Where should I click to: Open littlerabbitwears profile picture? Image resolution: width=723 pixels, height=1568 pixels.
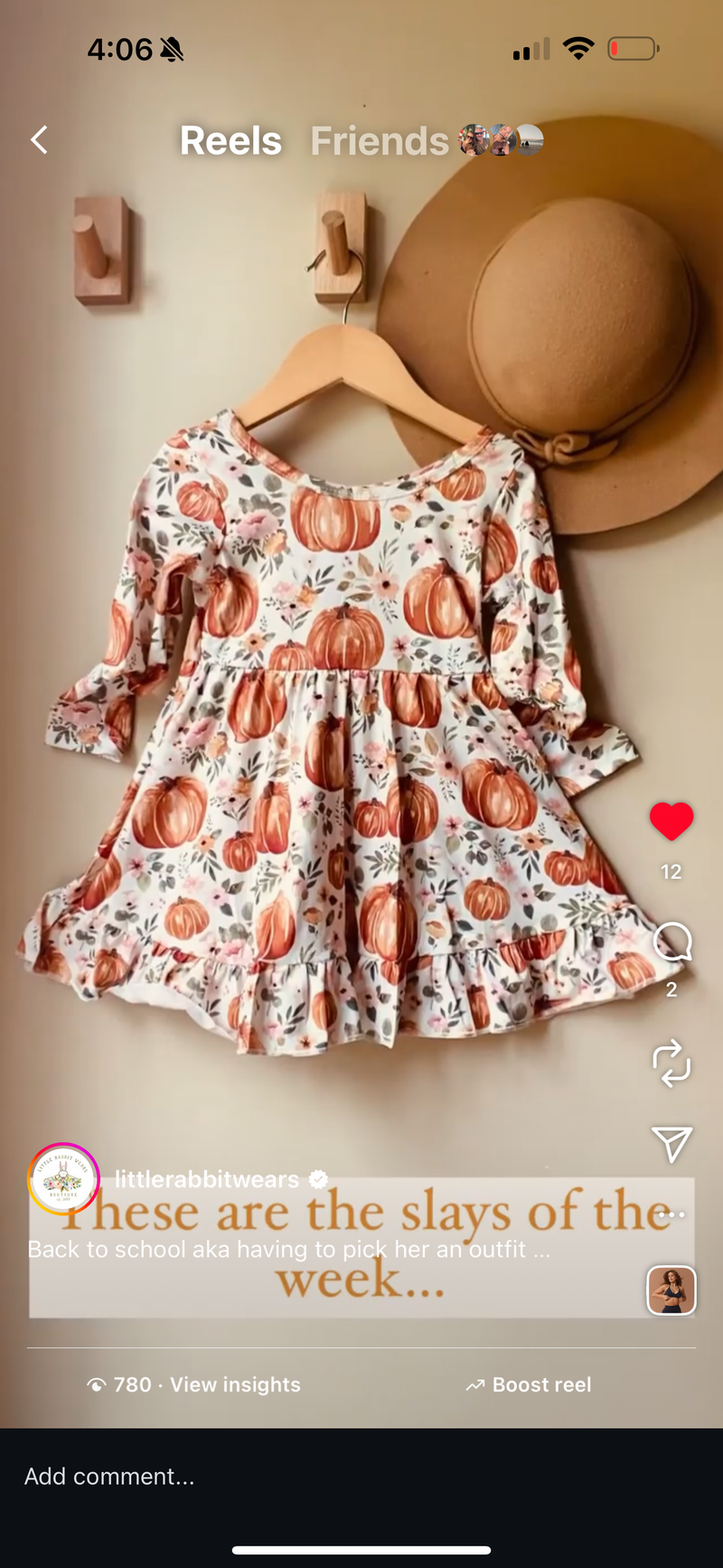[x=63, y=1178]
